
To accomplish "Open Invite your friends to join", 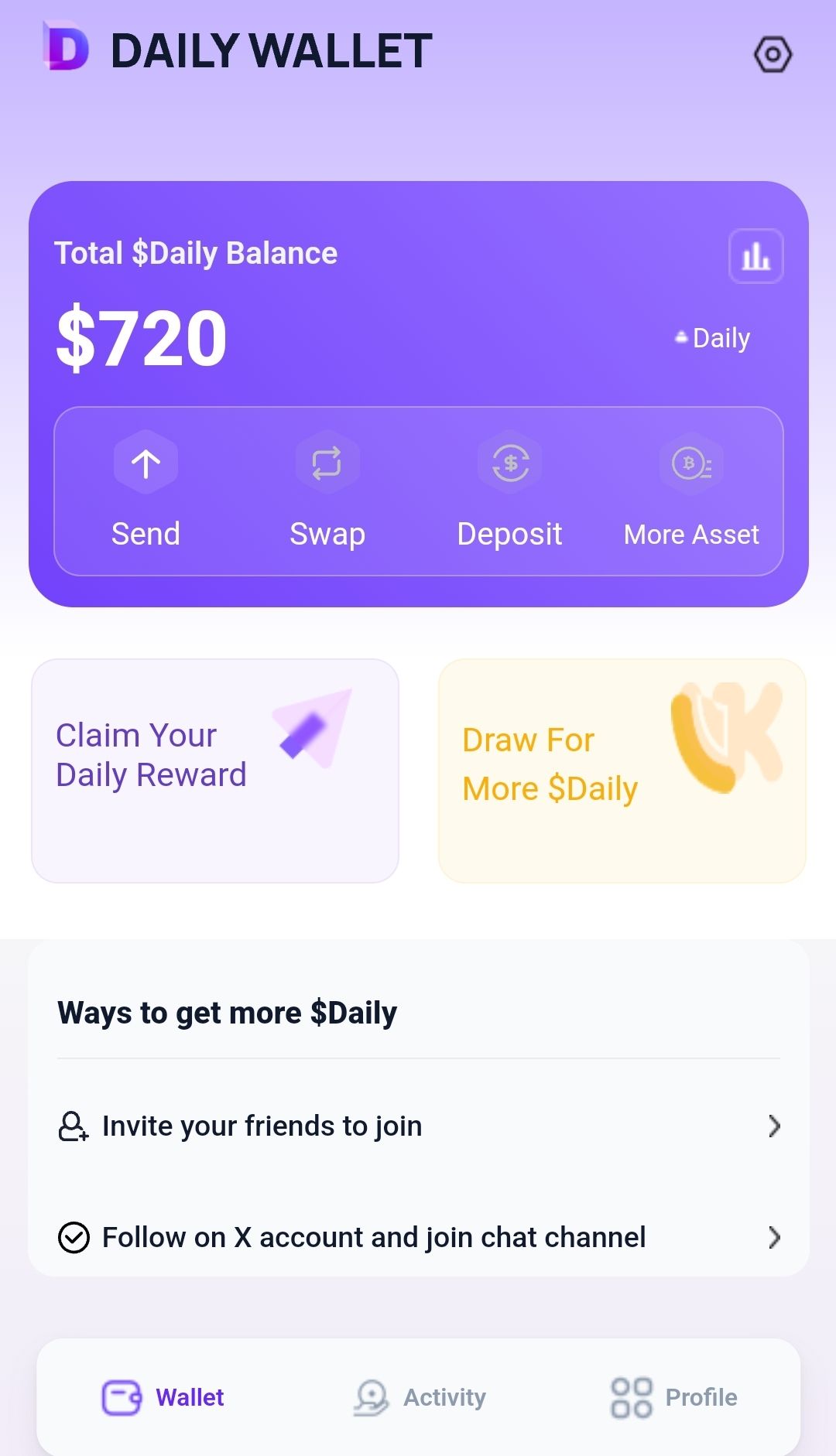I will [x=418, y=1126].
